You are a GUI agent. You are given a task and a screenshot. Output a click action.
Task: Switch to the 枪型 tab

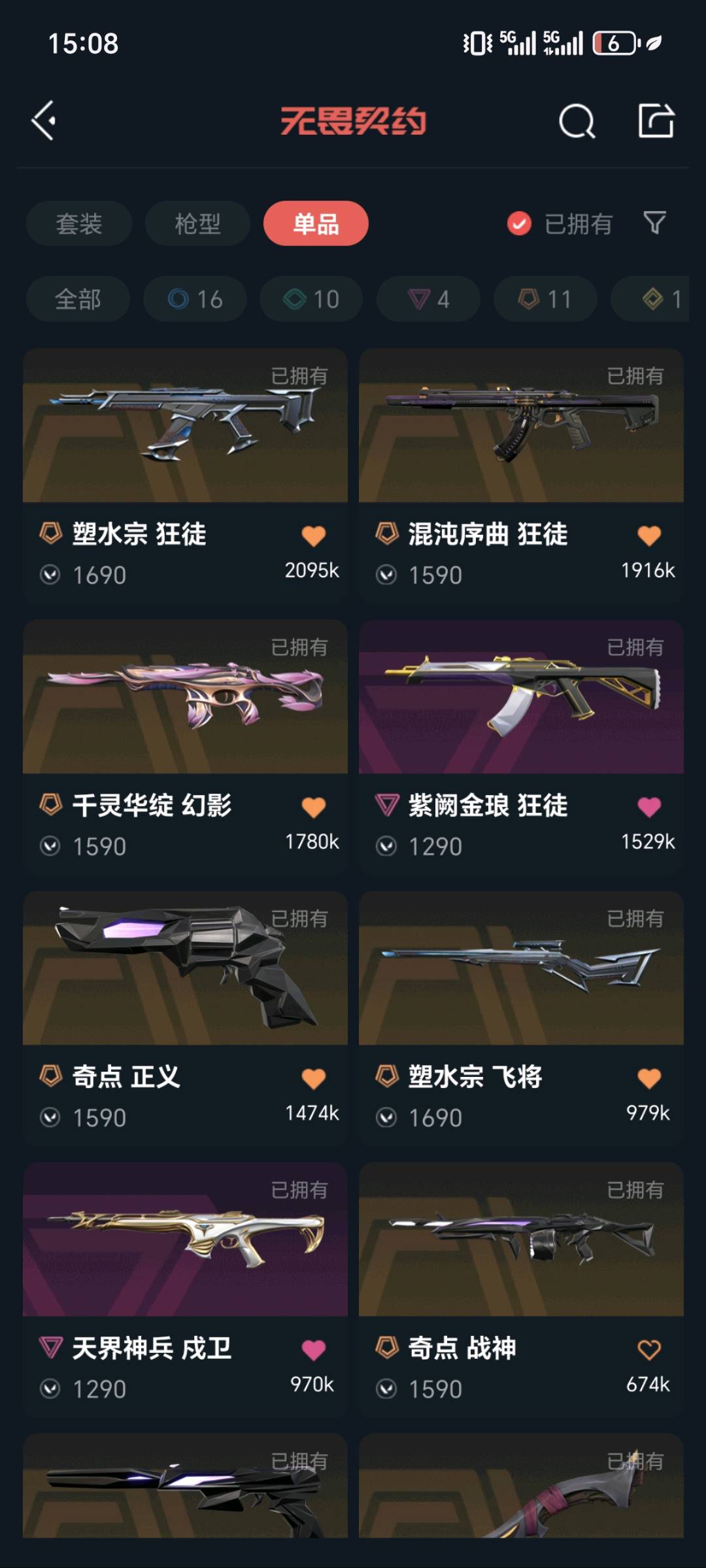point(197,224)
